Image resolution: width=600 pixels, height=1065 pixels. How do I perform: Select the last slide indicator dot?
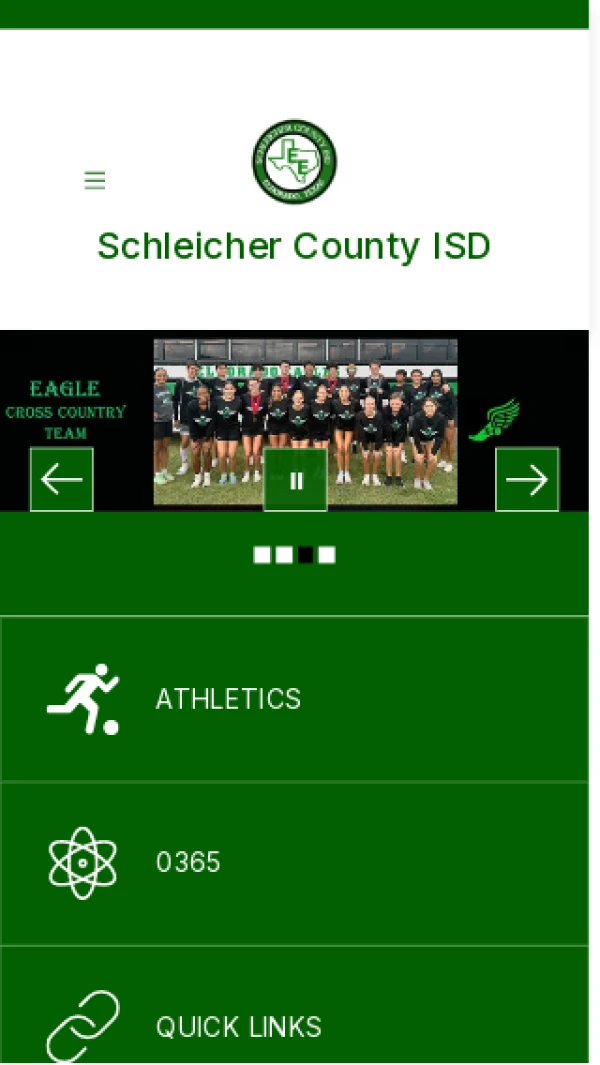tap(327, 555)
